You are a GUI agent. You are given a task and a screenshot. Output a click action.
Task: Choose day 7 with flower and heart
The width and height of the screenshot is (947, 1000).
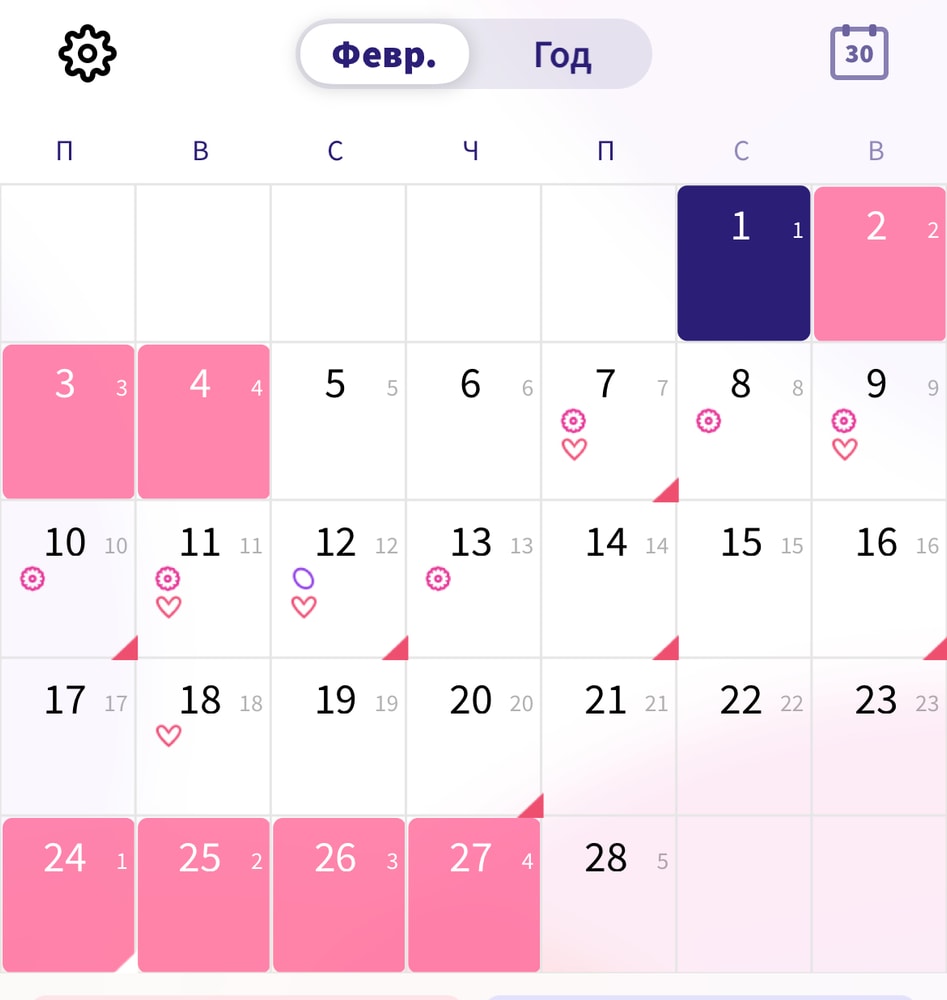click(609, 421)
